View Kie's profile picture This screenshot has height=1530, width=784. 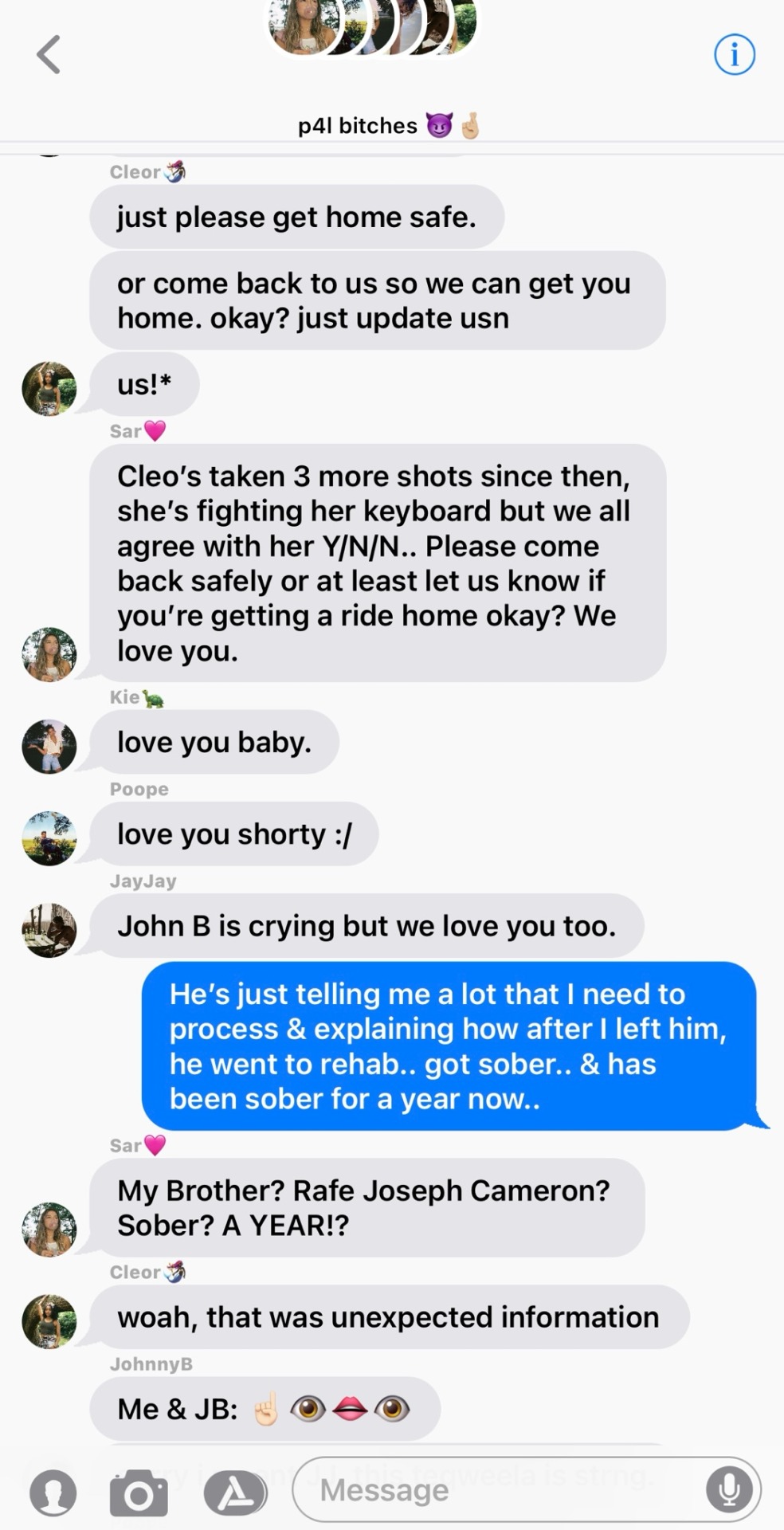click(49, 747)
